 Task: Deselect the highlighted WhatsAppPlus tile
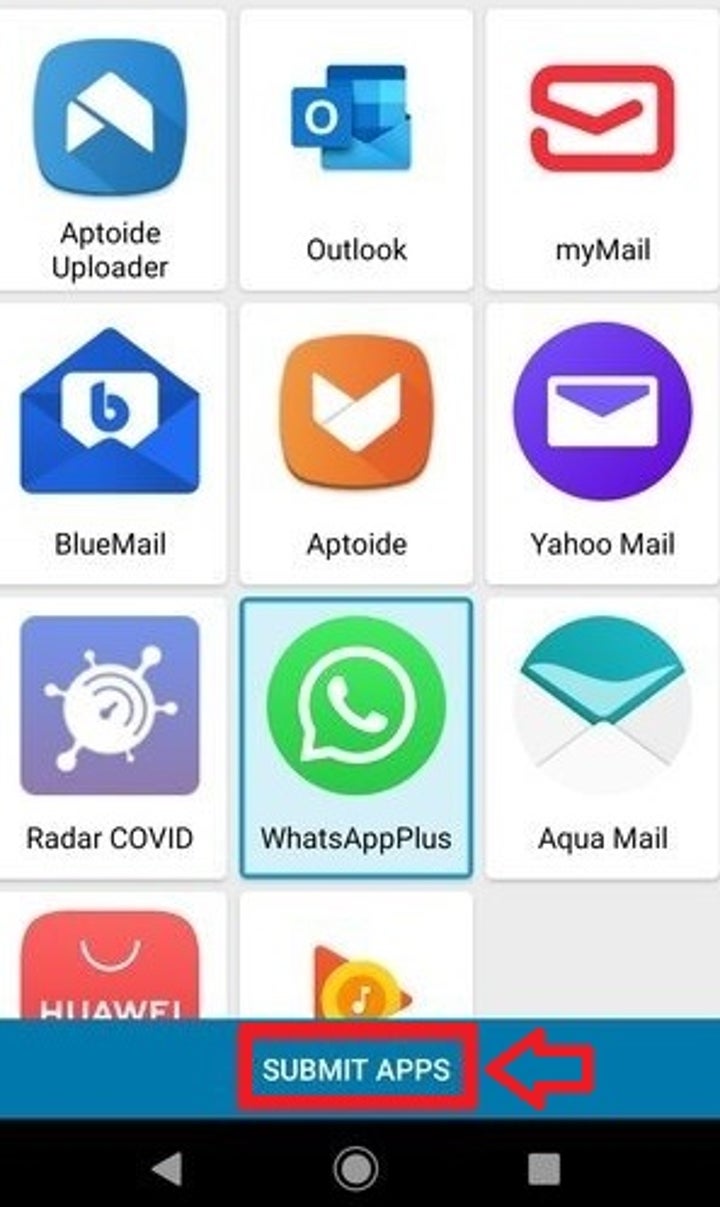tap(356, 737)
